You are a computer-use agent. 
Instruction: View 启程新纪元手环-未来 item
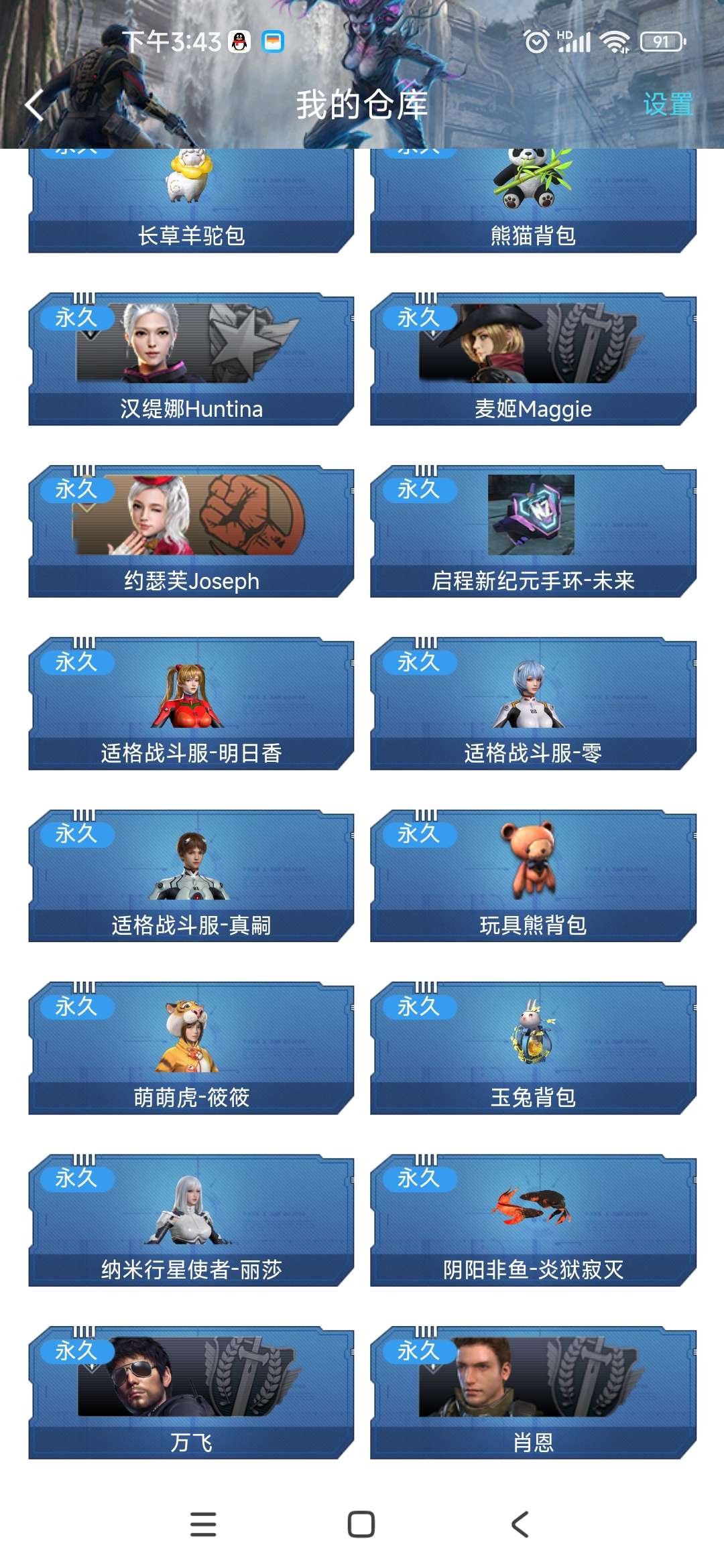click(x=533, y=531)
